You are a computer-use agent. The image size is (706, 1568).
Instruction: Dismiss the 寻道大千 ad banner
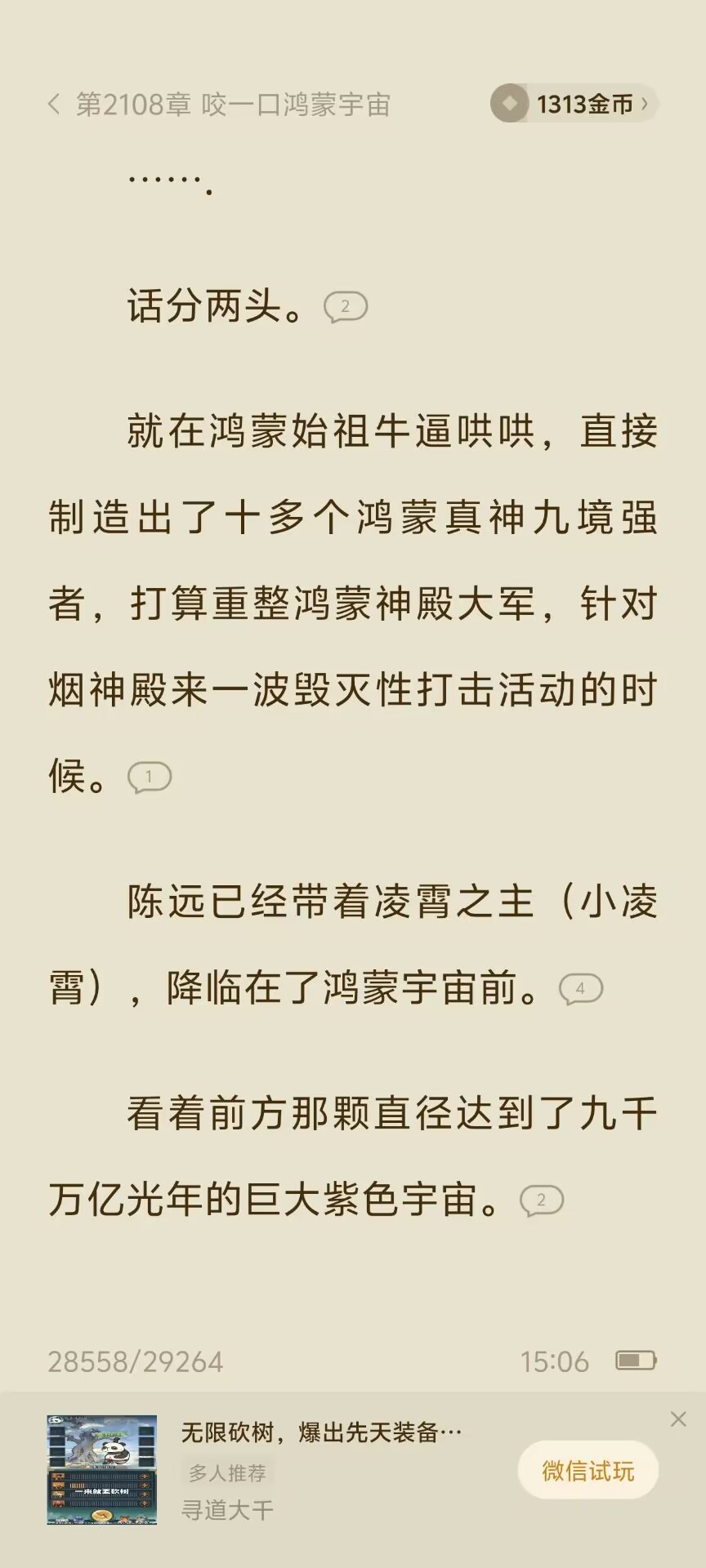click(678, 1419)
